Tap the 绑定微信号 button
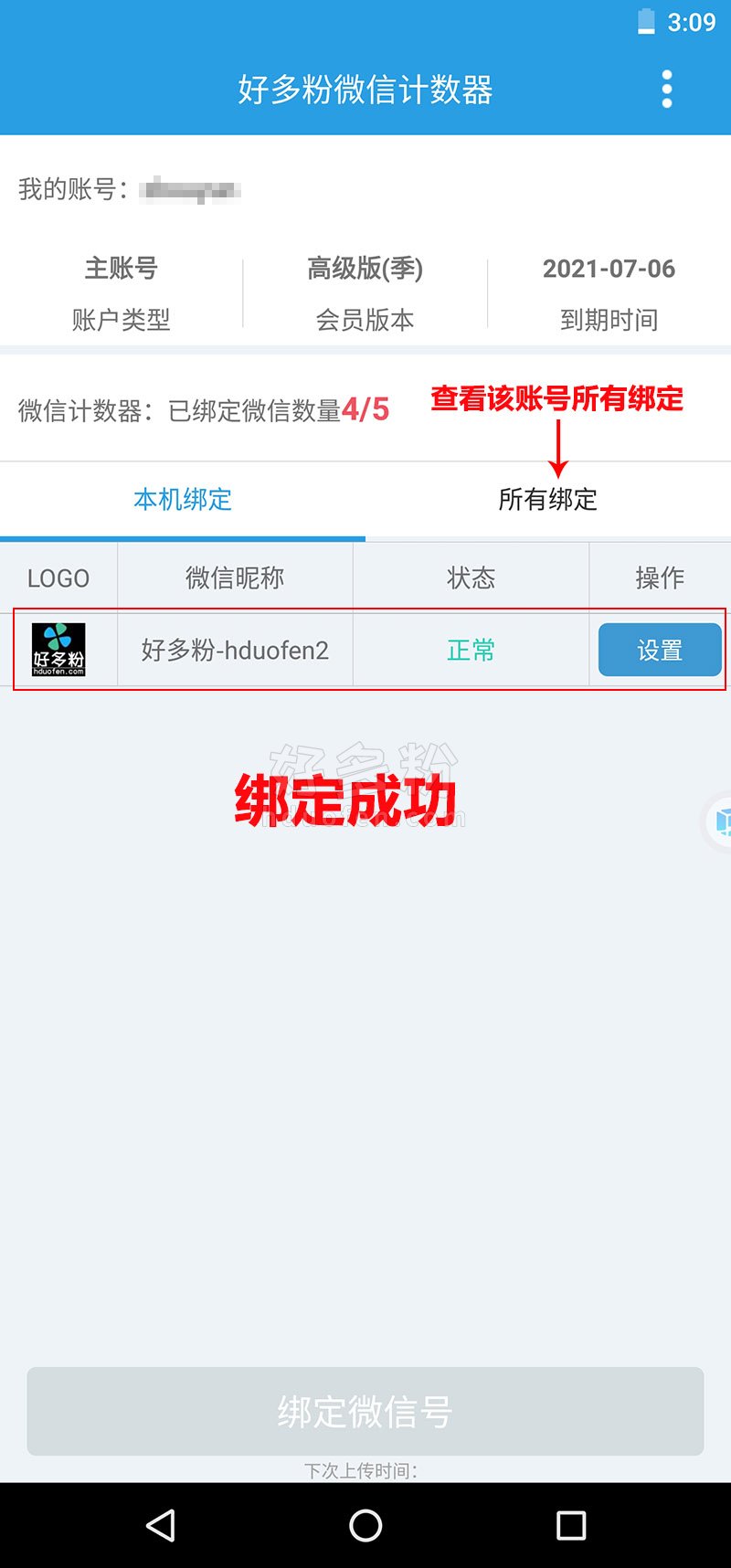Viewport: 731px width, 1568px height. 365,1411
